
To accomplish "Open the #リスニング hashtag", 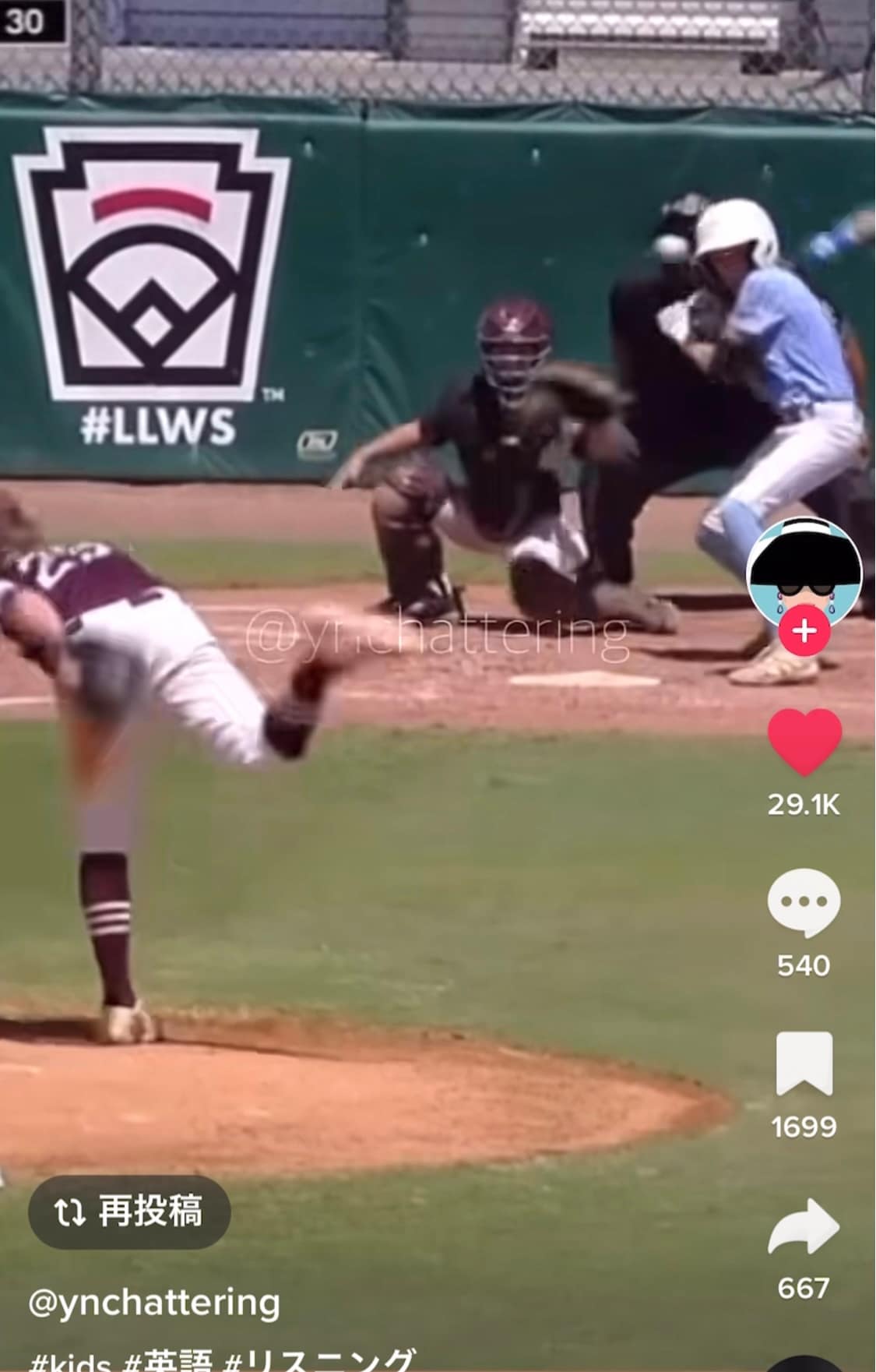I will click(319, 1361).
